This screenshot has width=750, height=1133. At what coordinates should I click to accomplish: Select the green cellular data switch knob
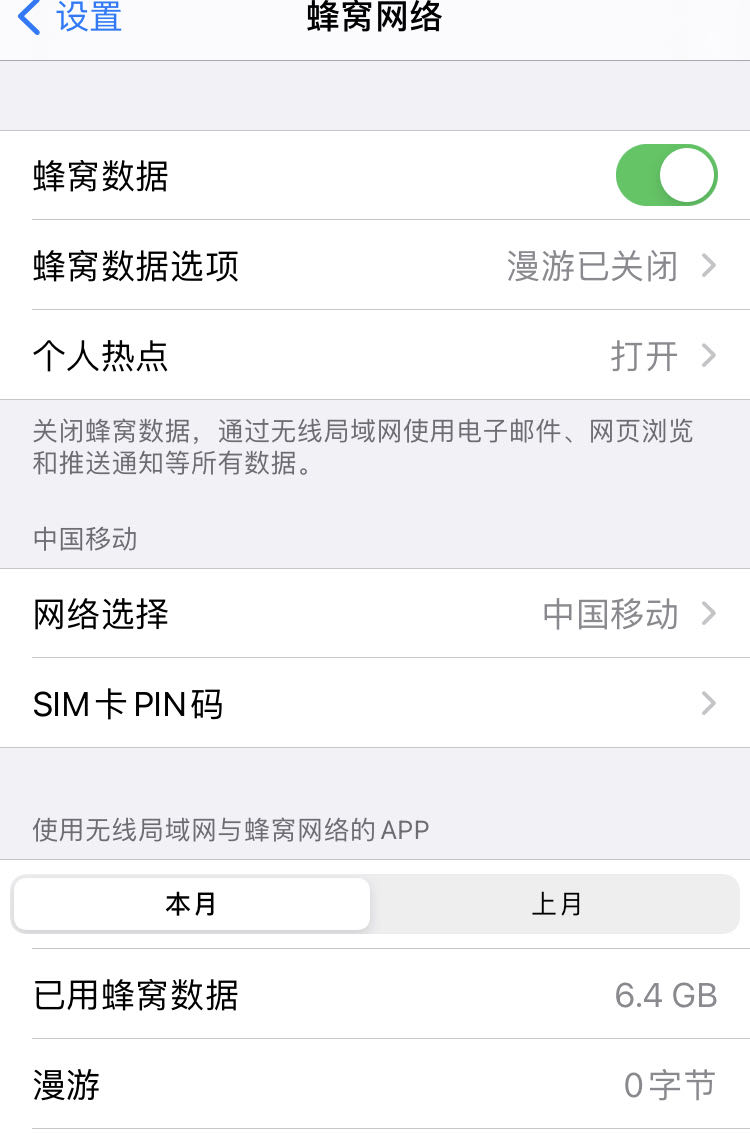coord(688,175)
